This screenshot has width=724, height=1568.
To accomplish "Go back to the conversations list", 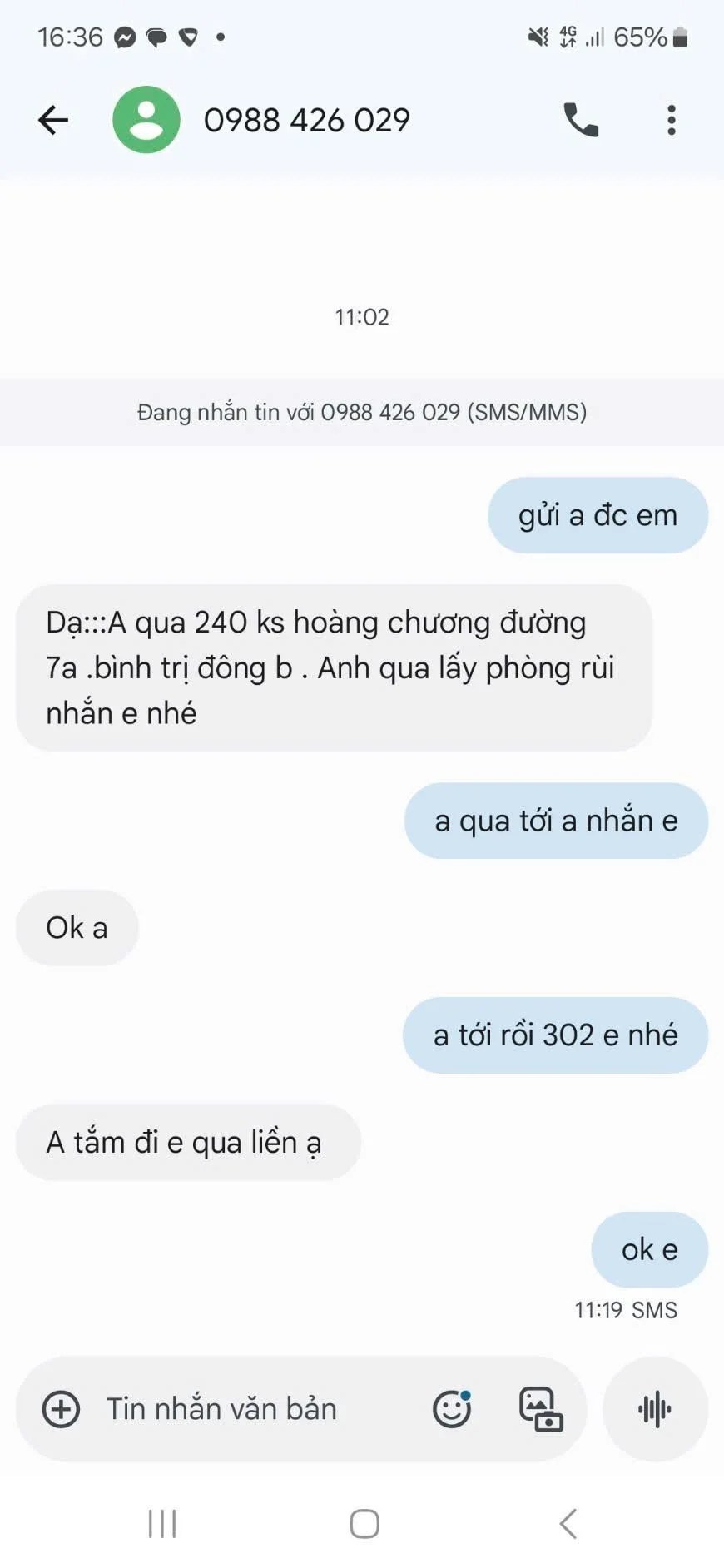I will pos(53,120).
